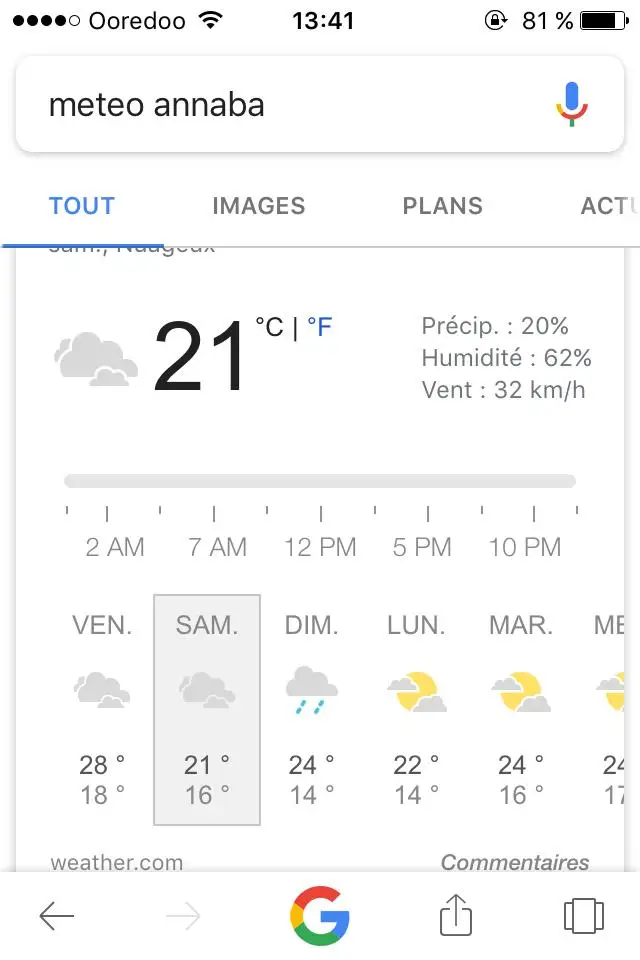
Task: Switch to the Images tab
Action: click(258, 206)
